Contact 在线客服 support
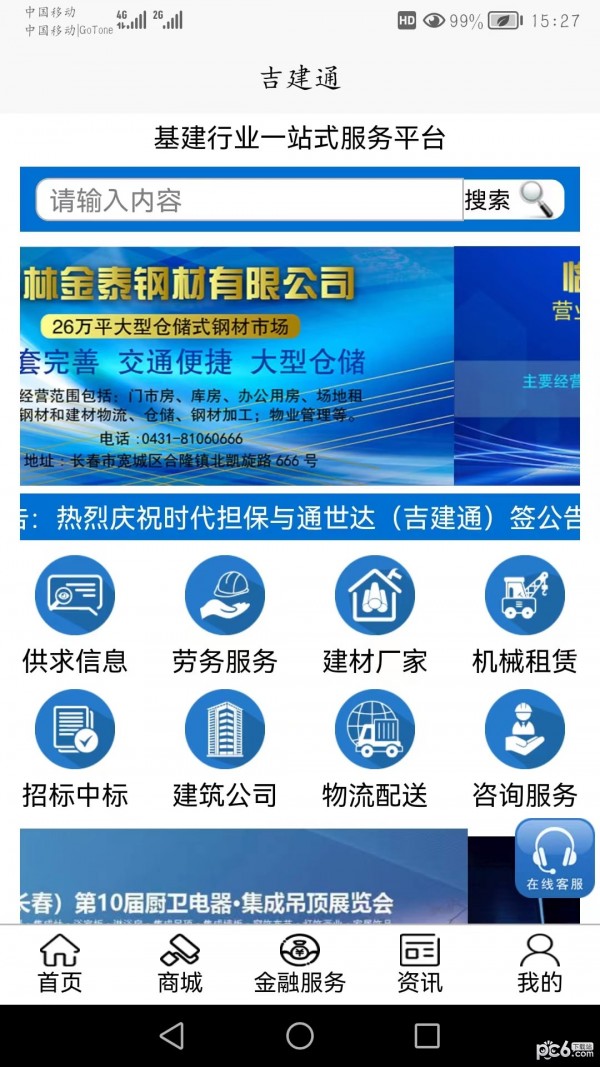The width and height of the screenshot is (600, 1067). pyautogui.click(x=554, y=860)
